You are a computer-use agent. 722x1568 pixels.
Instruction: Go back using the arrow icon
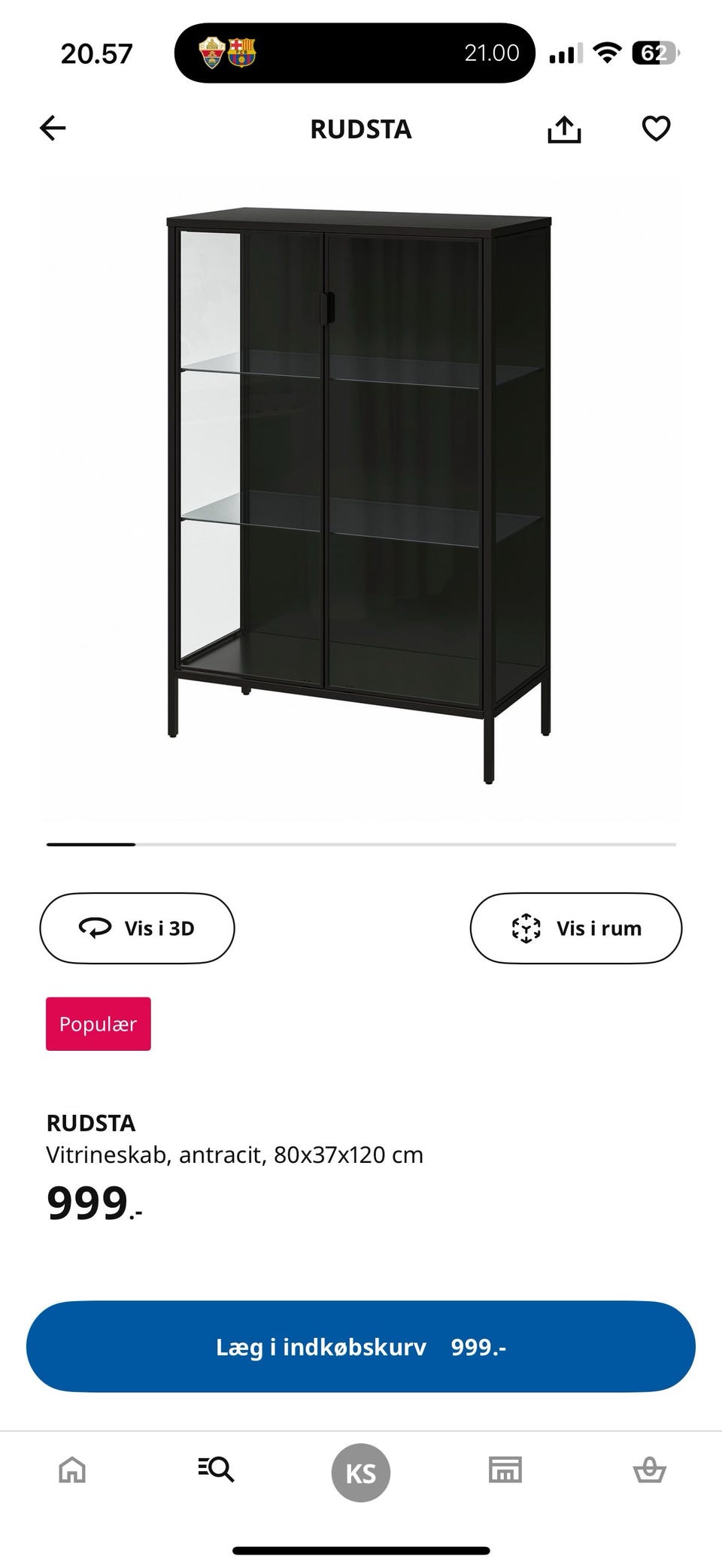(53, 129)
